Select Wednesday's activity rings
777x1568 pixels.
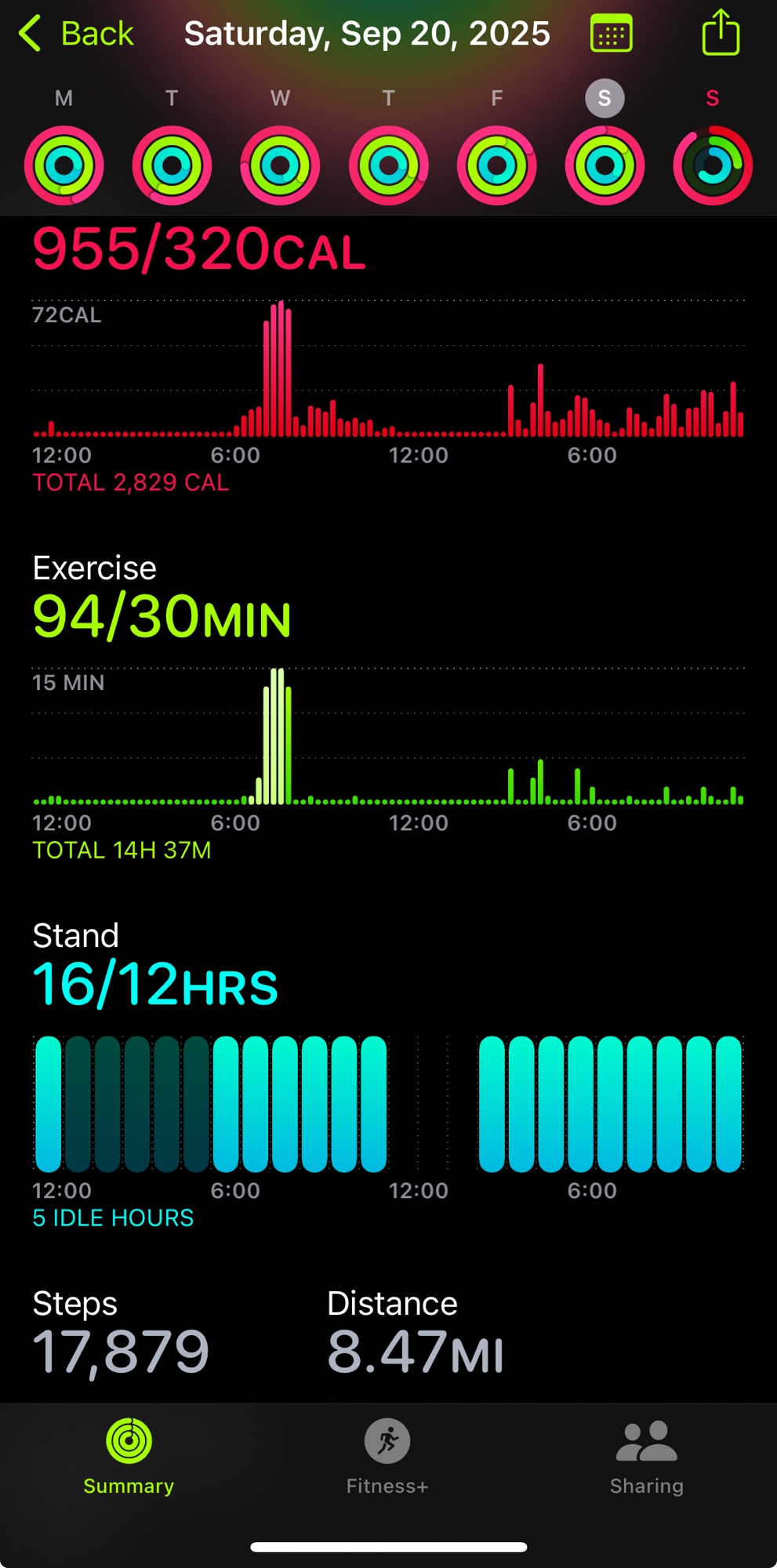pos(280,165)
